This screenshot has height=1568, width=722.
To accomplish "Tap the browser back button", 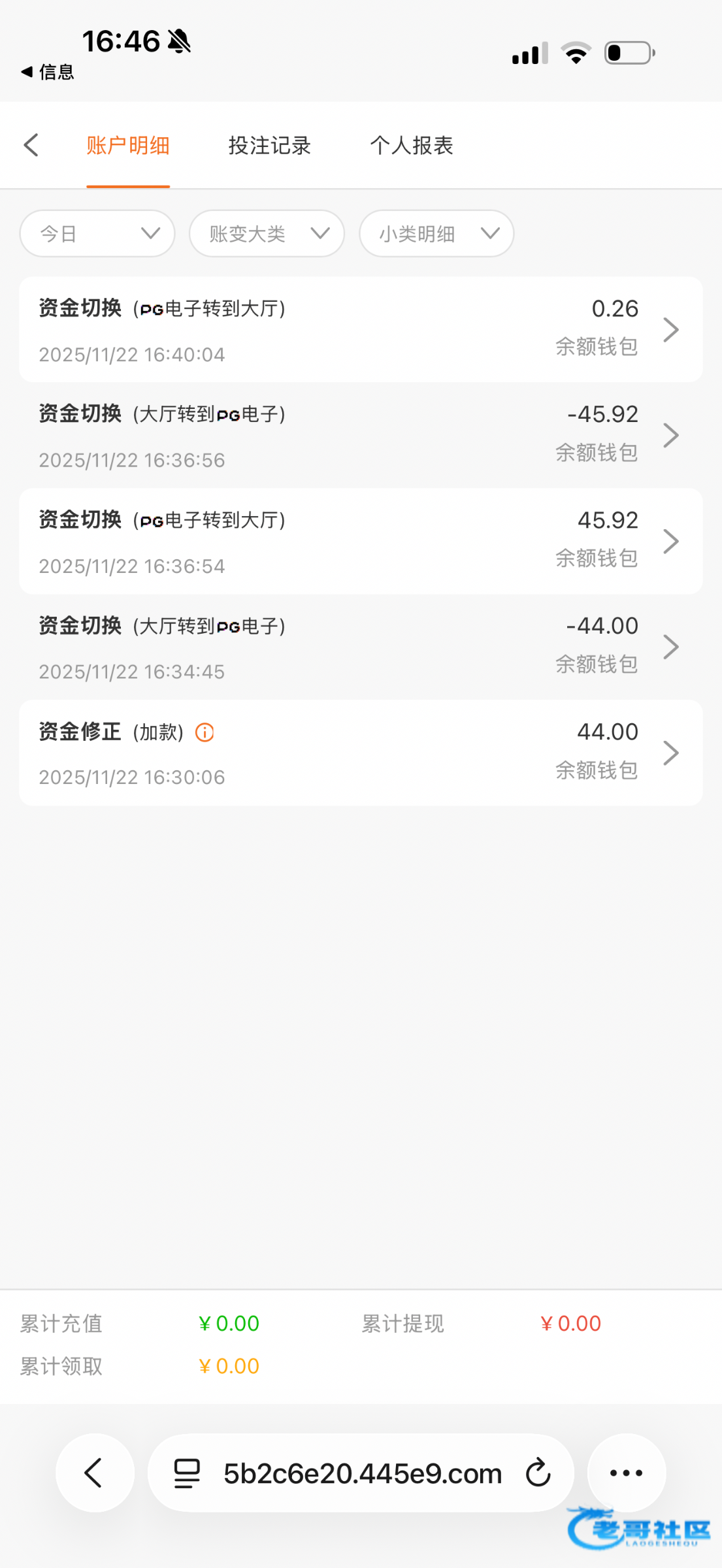I will click(x=95, y=1473).
